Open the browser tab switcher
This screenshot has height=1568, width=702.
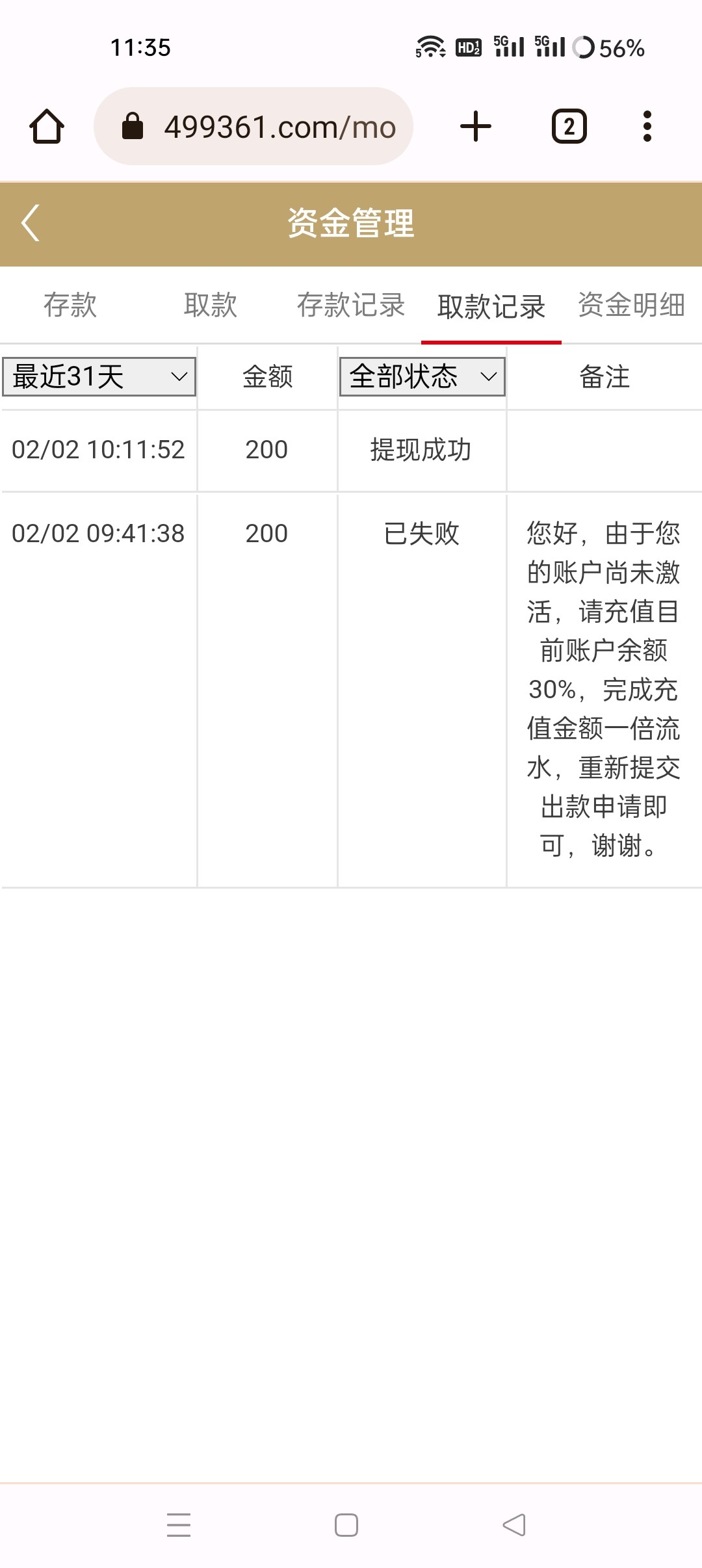(569, 126)
